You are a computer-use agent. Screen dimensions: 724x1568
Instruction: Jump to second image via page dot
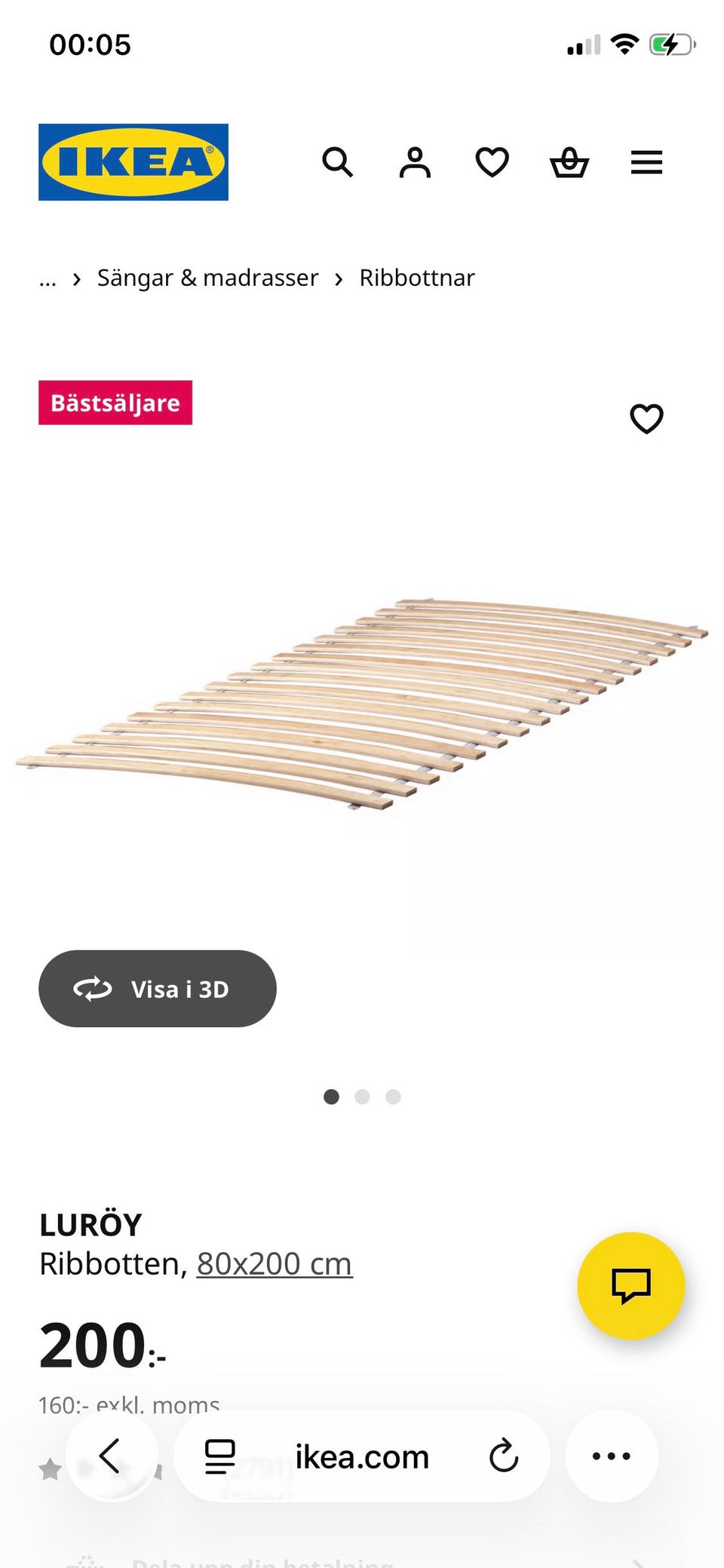click(x=362, y=1097)
